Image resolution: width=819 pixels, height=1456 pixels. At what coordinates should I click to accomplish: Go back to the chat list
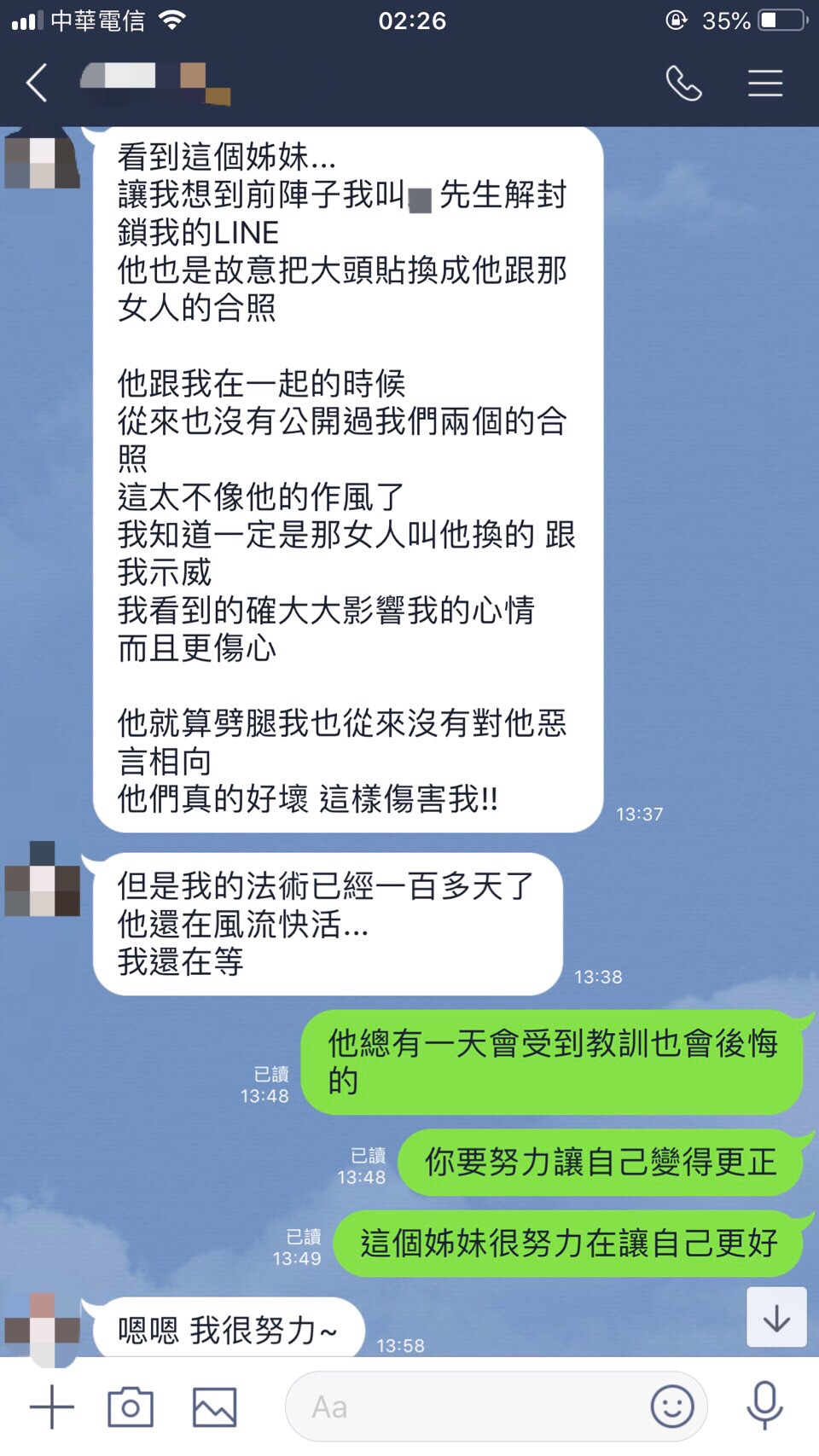(x=37, y=84)
